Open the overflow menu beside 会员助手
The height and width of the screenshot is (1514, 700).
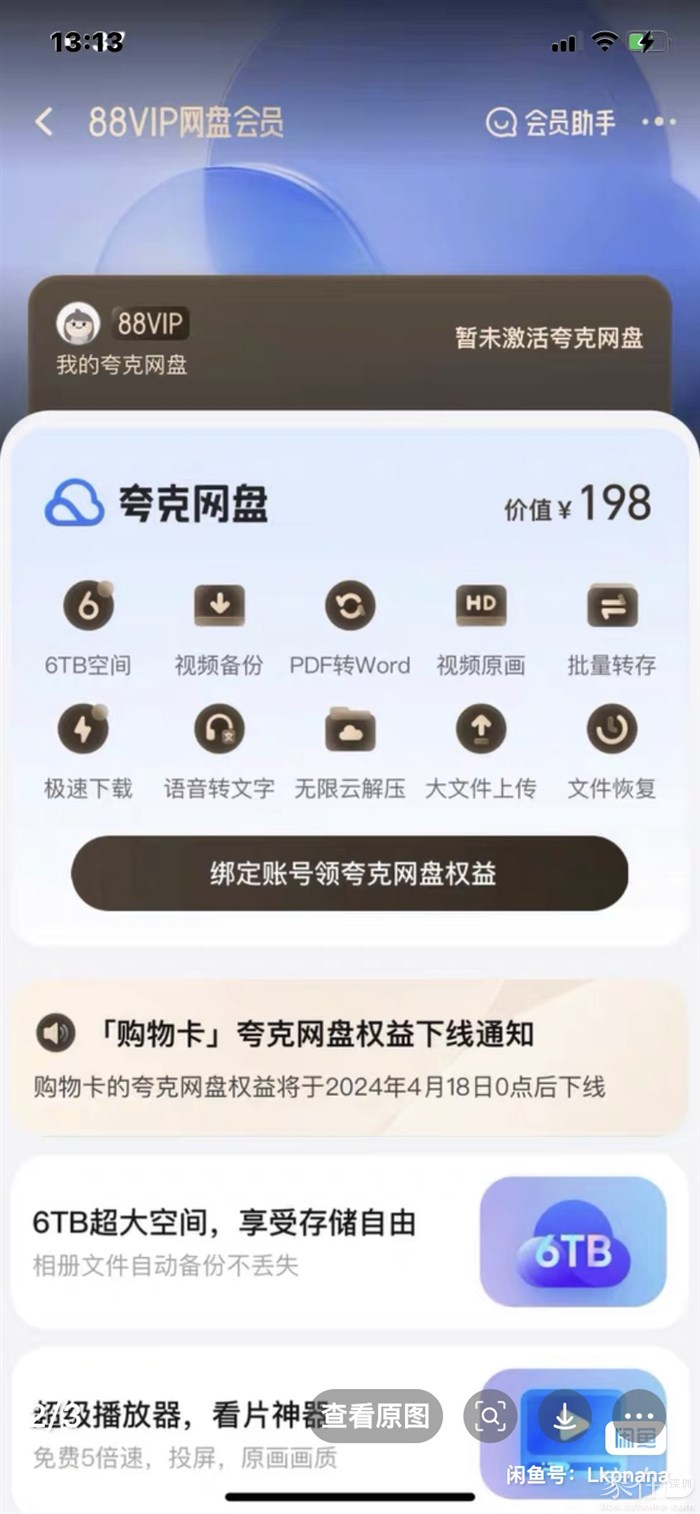point(658,122)
